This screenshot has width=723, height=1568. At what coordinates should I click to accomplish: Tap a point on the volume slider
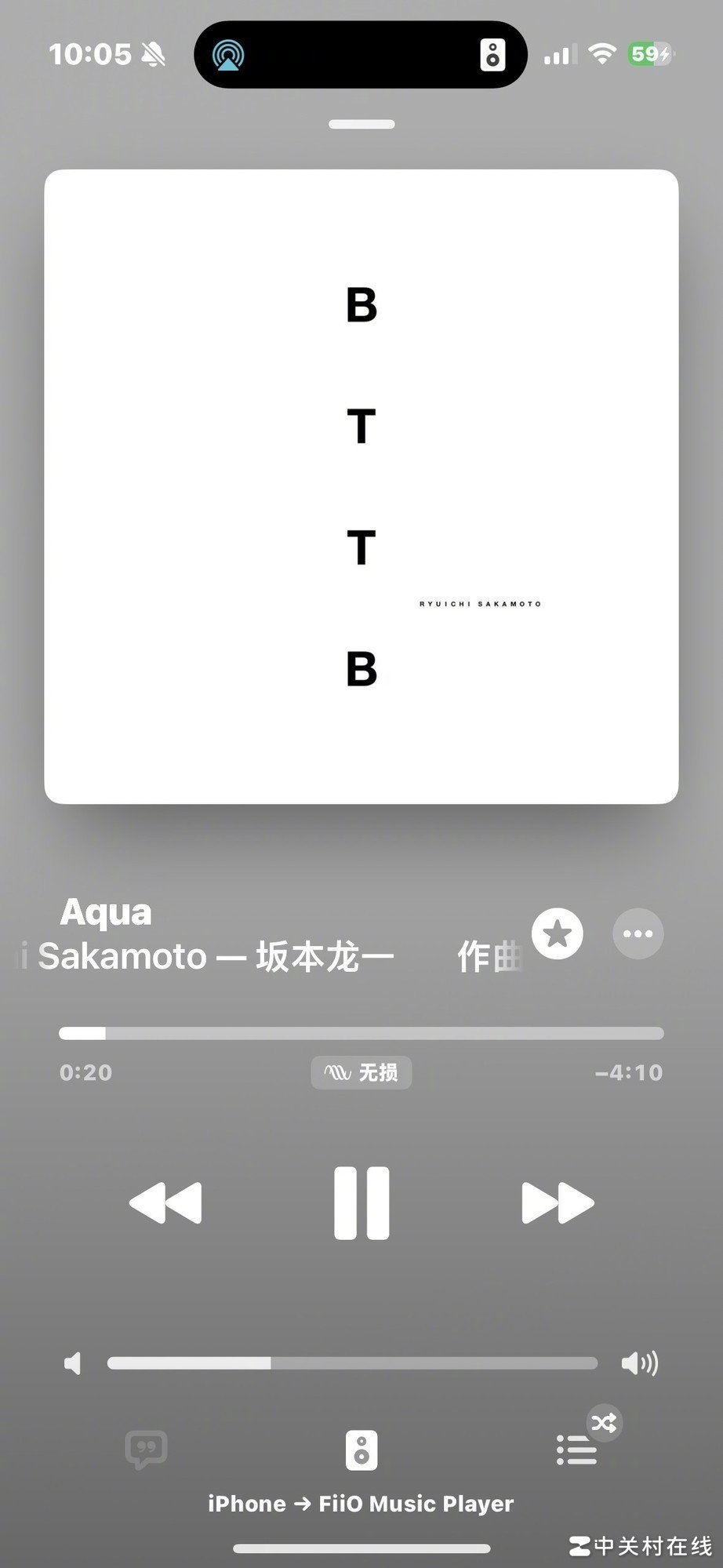coord(353,1363)
